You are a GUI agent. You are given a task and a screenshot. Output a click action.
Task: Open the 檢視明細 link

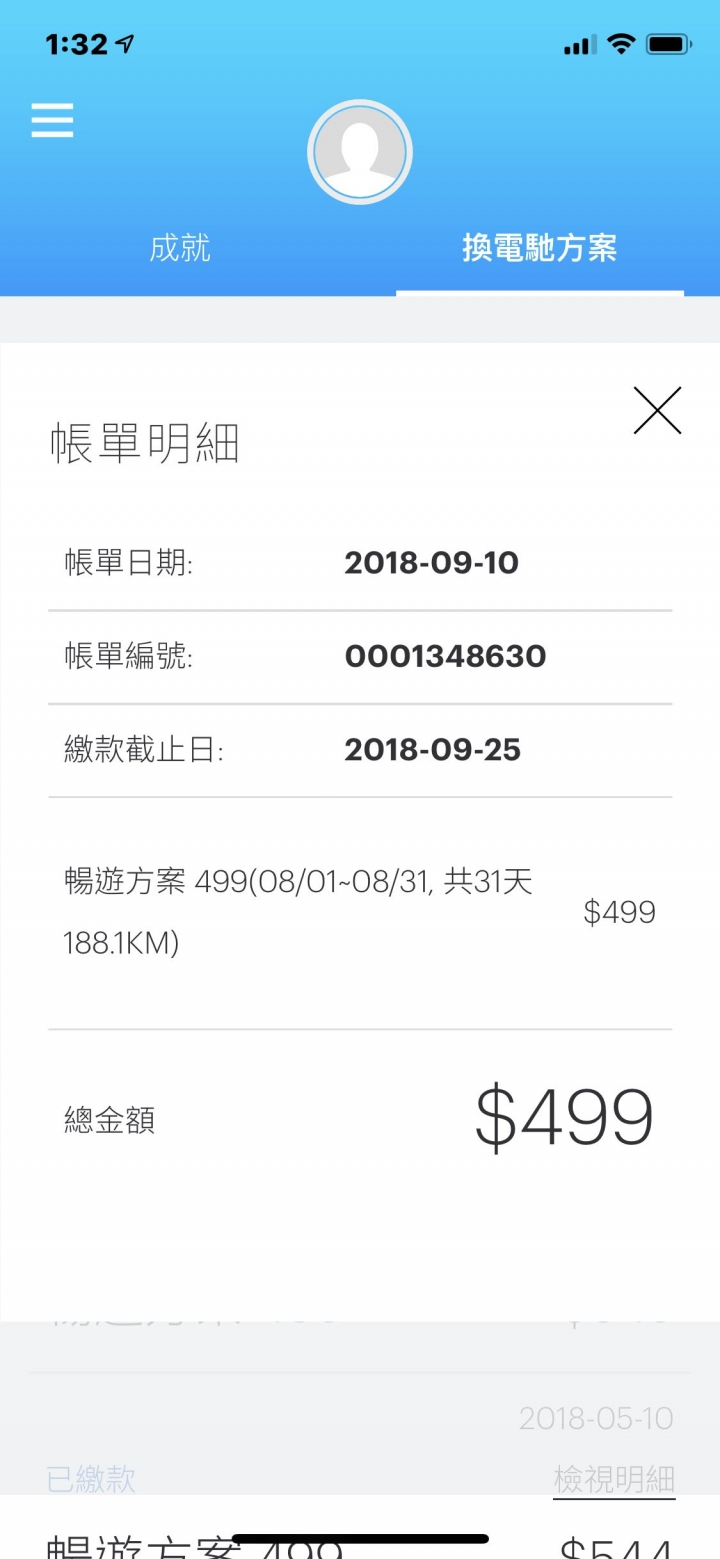614,1479
